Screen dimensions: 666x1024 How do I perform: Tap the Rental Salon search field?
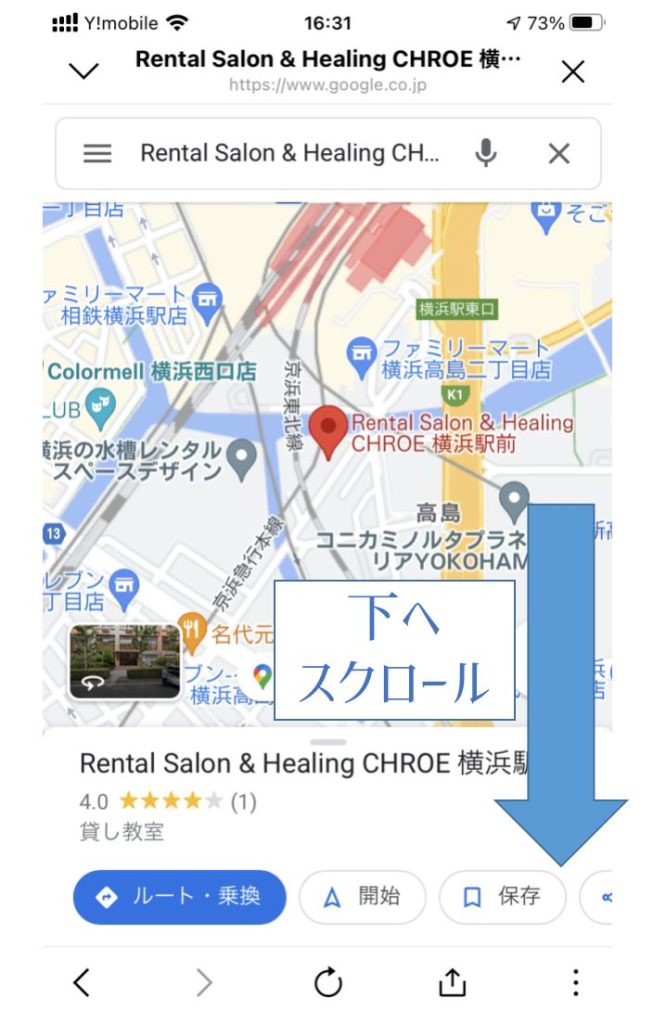(290, 153)
